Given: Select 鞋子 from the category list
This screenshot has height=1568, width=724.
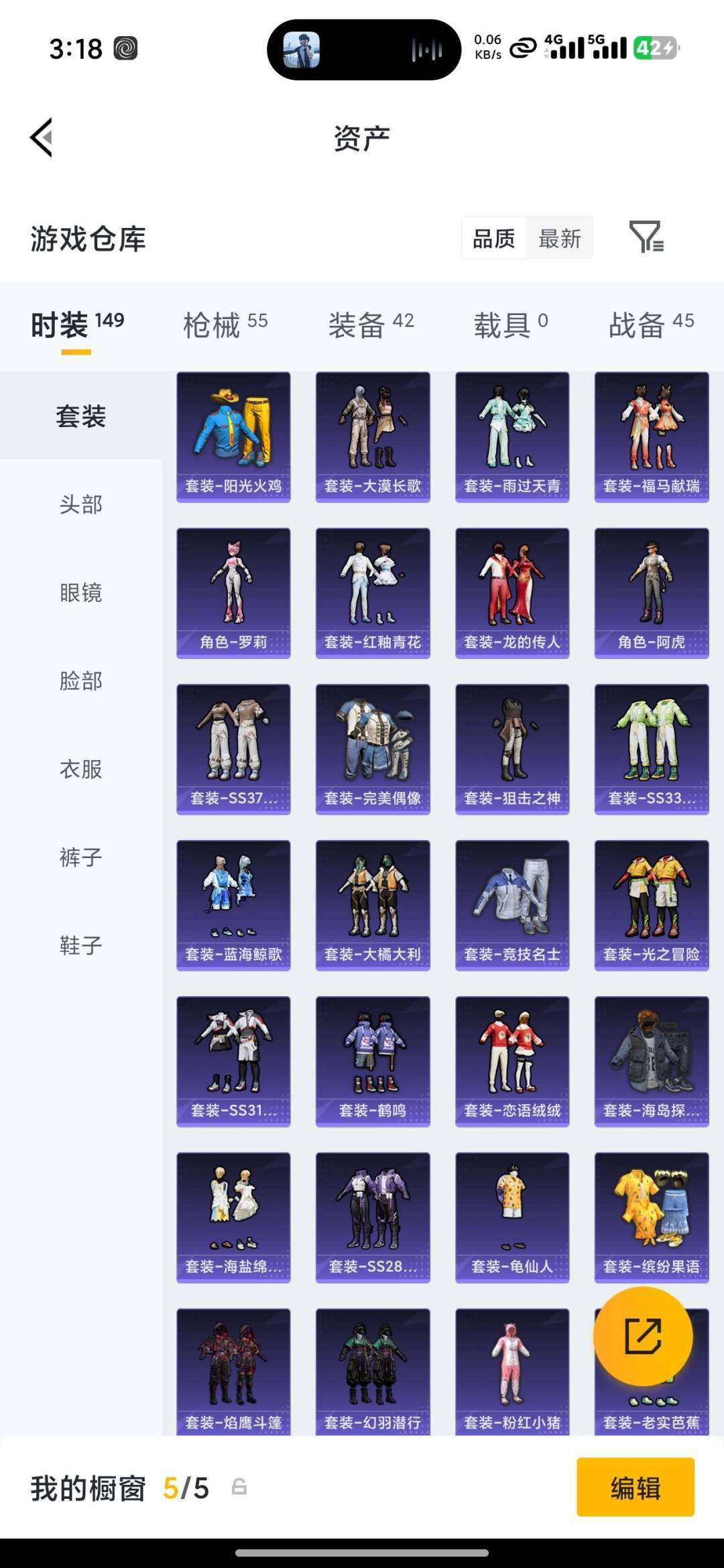Looking at the screenshot, I should [80, 945].
